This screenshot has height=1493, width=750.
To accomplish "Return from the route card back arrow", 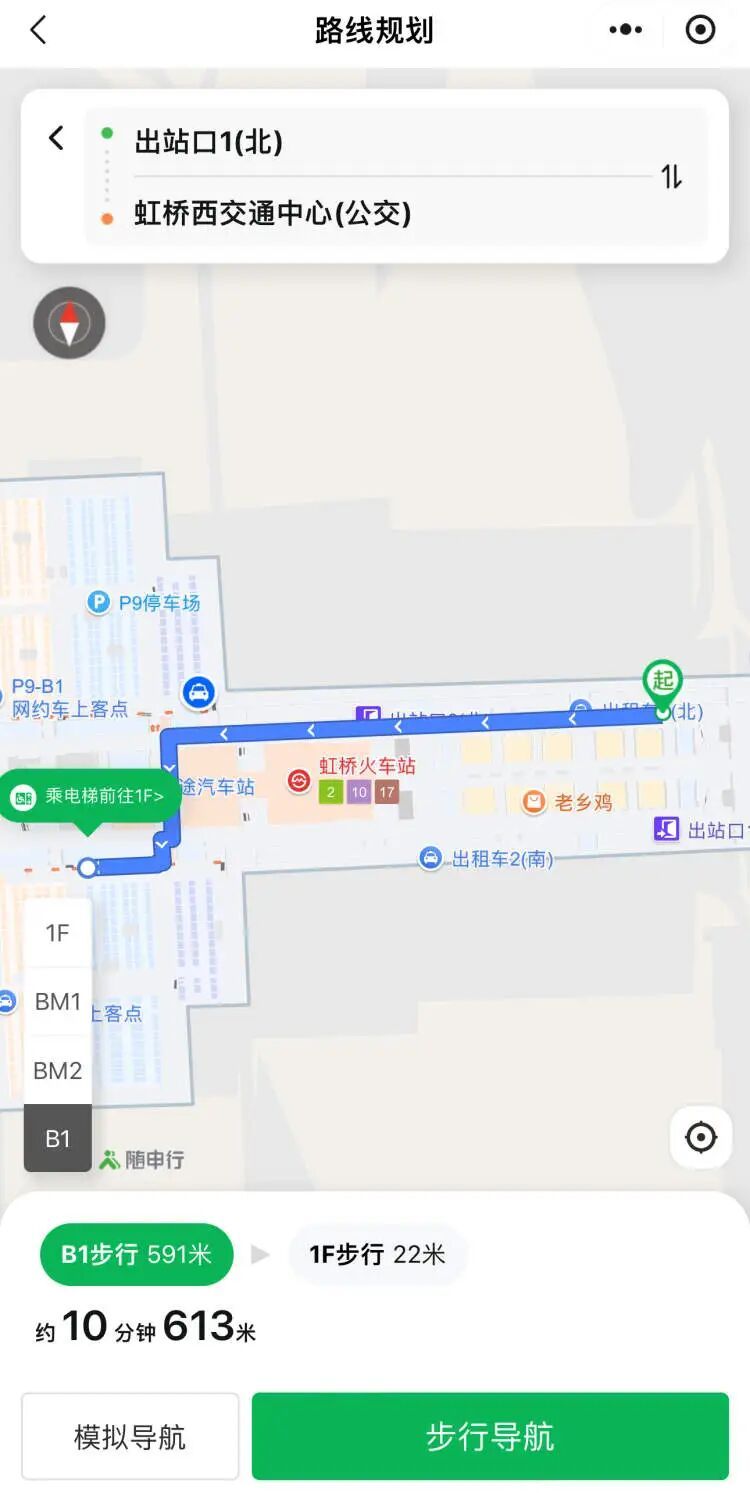I will (56, 138).
